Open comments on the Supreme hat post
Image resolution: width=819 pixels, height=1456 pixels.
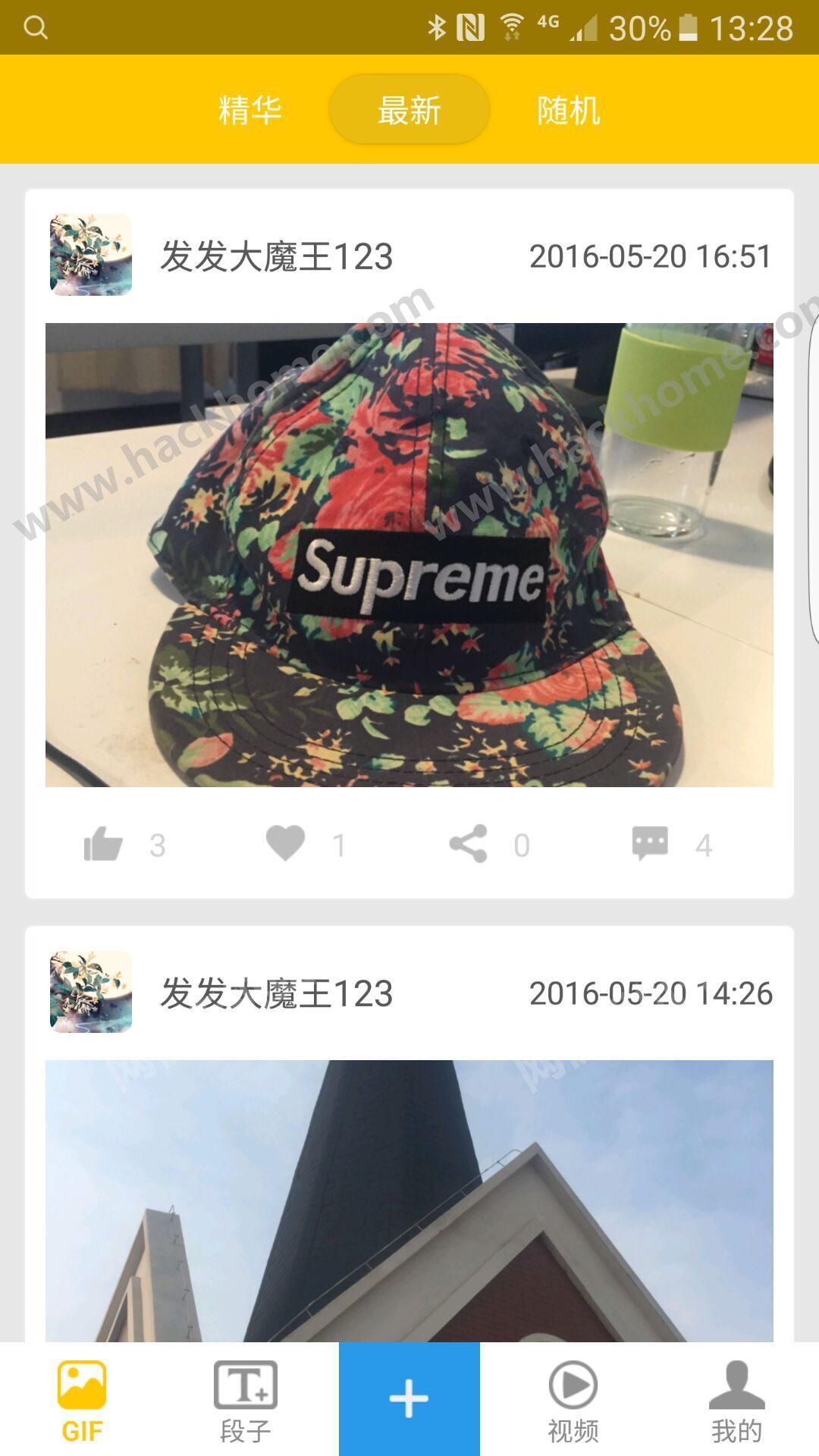[x=650, y=843]
